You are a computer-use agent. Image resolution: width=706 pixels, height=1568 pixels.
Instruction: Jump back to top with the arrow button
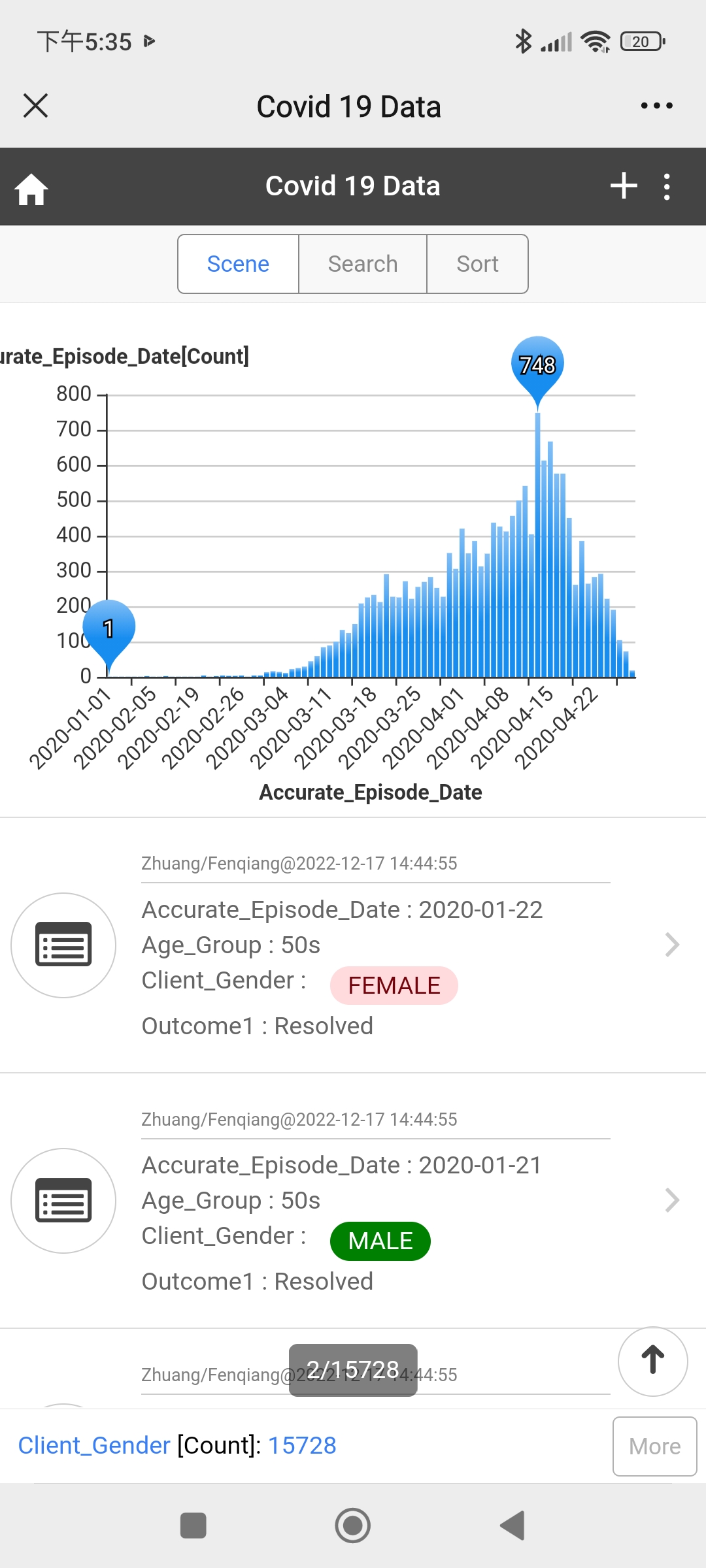click(652, 1361)
